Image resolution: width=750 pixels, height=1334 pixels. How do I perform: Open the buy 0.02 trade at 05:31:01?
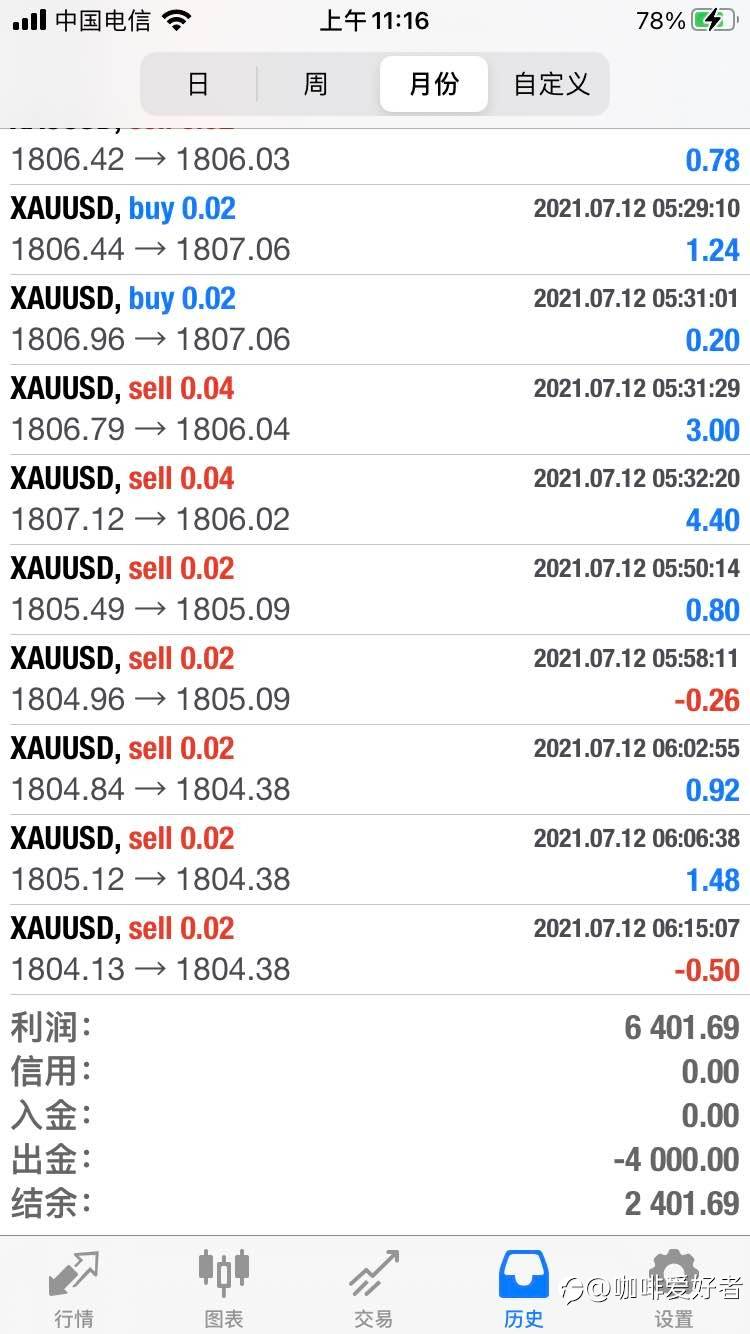375,319
